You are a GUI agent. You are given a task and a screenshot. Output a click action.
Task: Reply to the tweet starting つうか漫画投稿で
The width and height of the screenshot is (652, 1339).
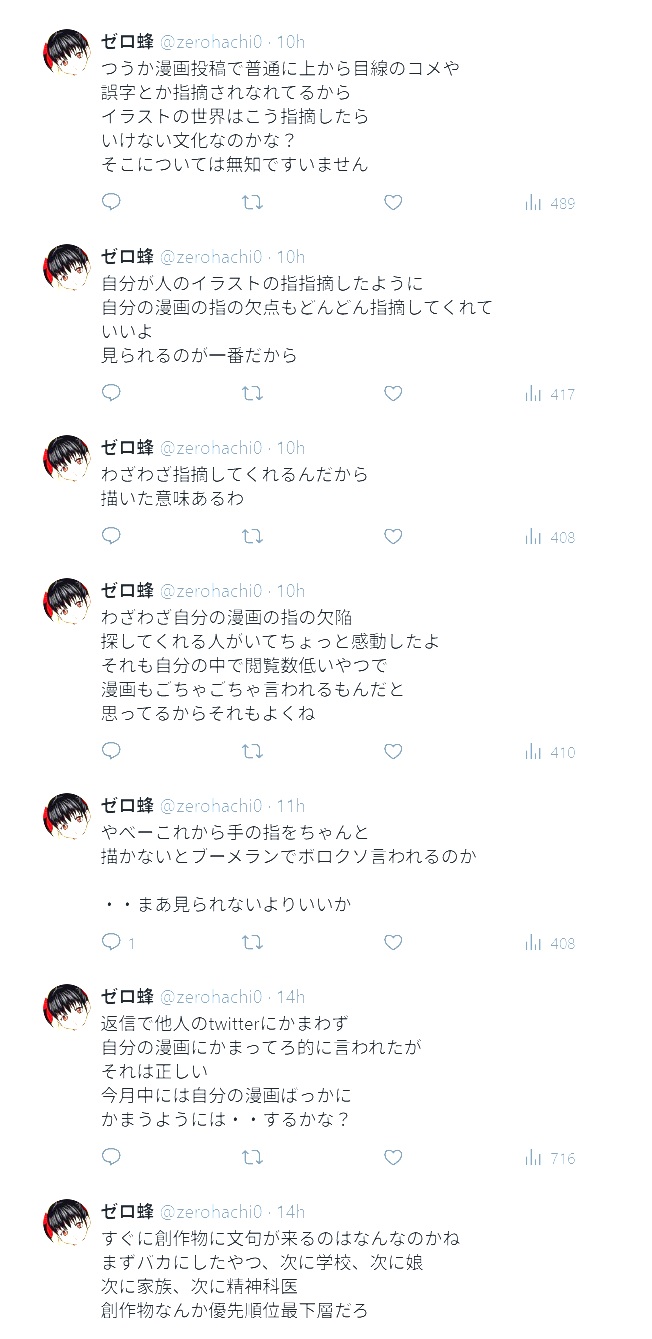click(112, 203)
